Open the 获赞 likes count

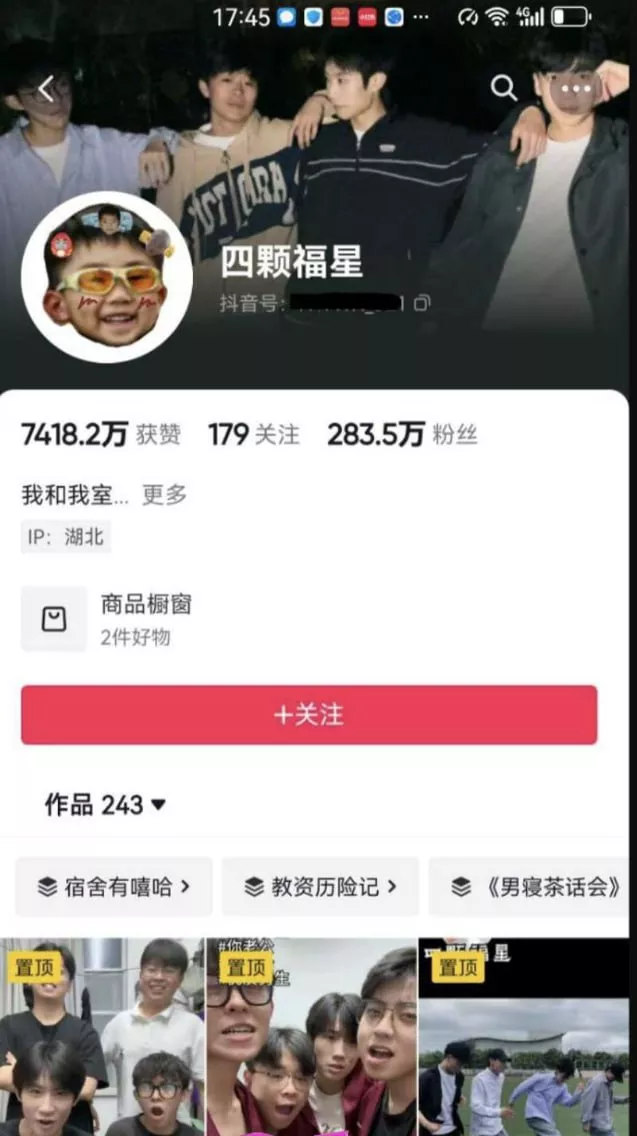[100, 435]
